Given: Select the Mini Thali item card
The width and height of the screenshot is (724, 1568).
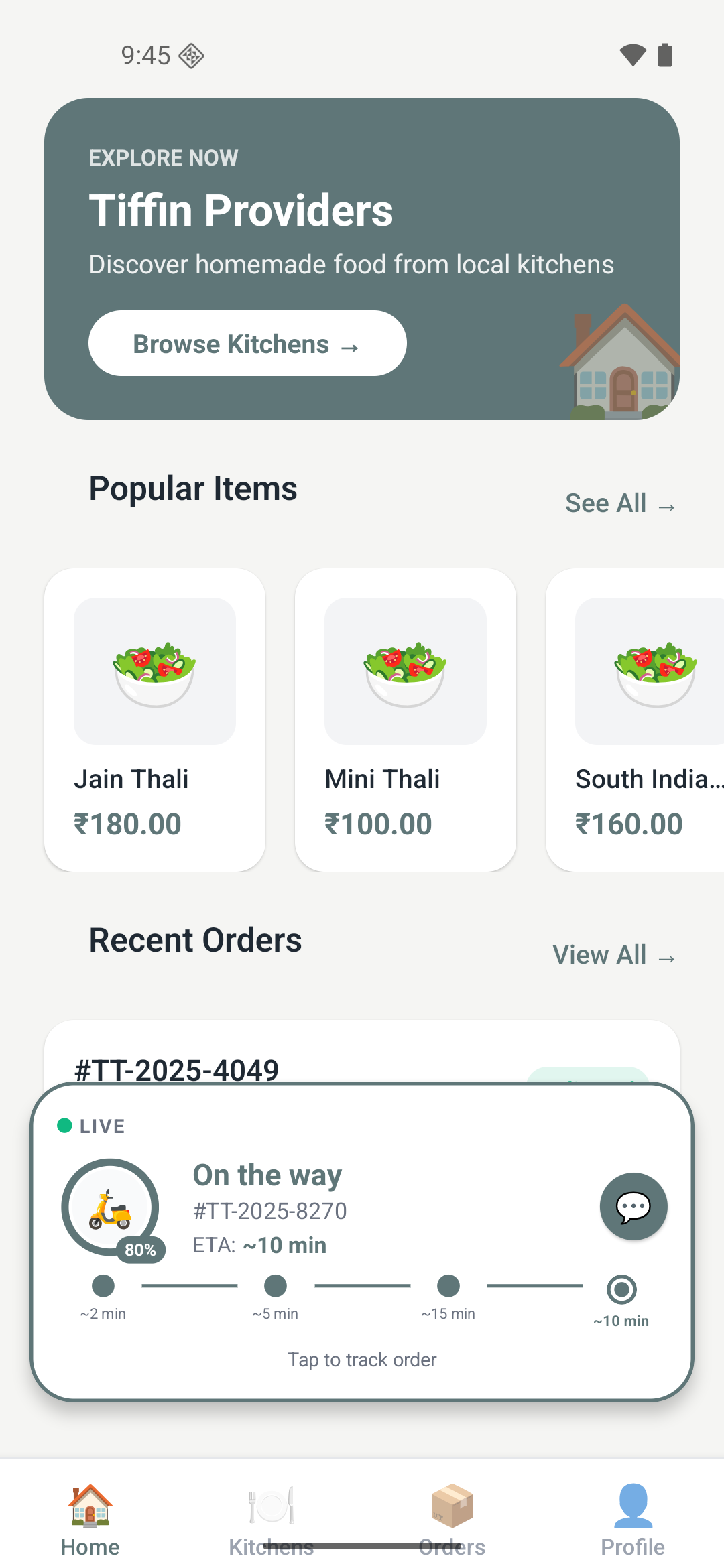Looking at the screenshot, I should [405, 719].
